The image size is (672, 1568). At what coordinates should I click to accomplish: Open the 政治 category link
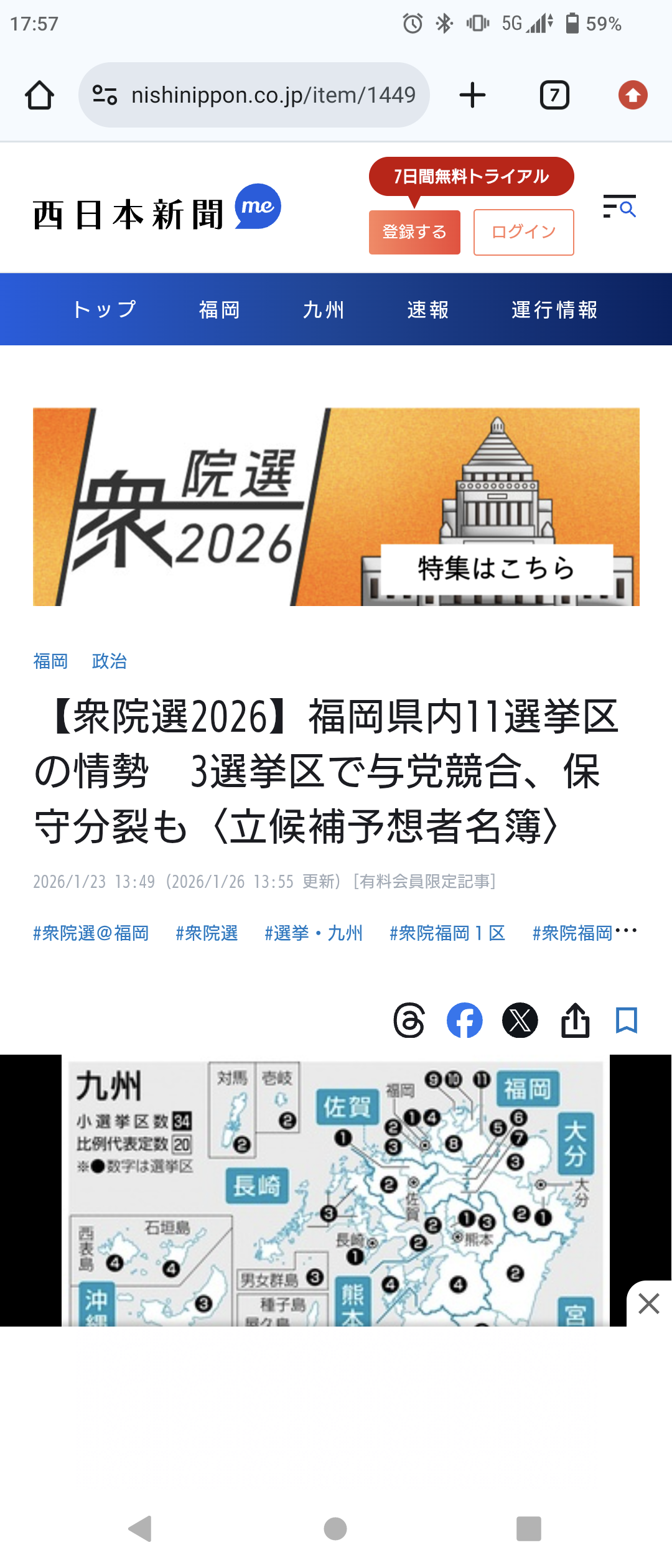(x=110, y=661)
